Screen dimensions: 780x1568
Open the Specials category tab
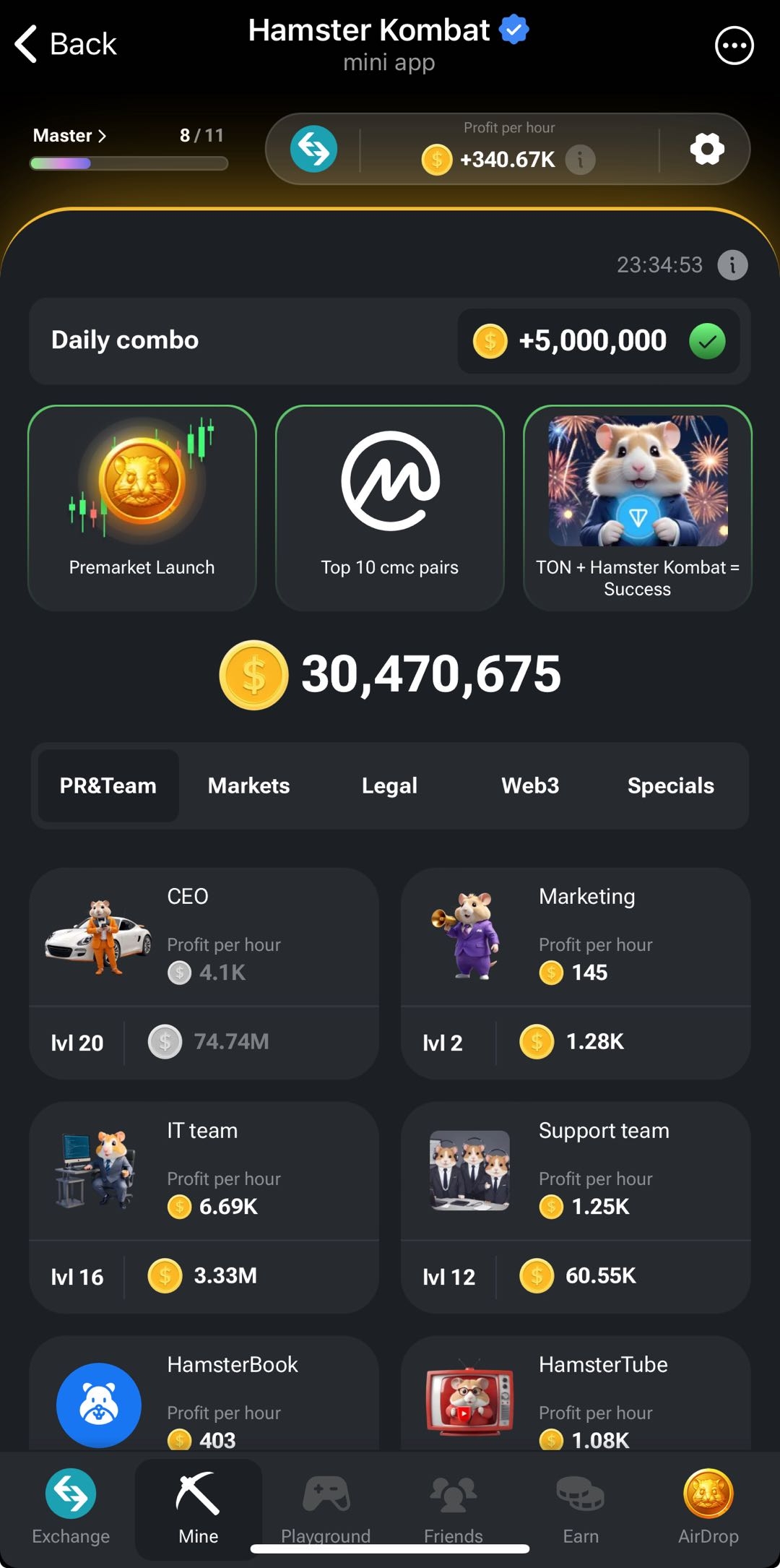click(670, 785)
